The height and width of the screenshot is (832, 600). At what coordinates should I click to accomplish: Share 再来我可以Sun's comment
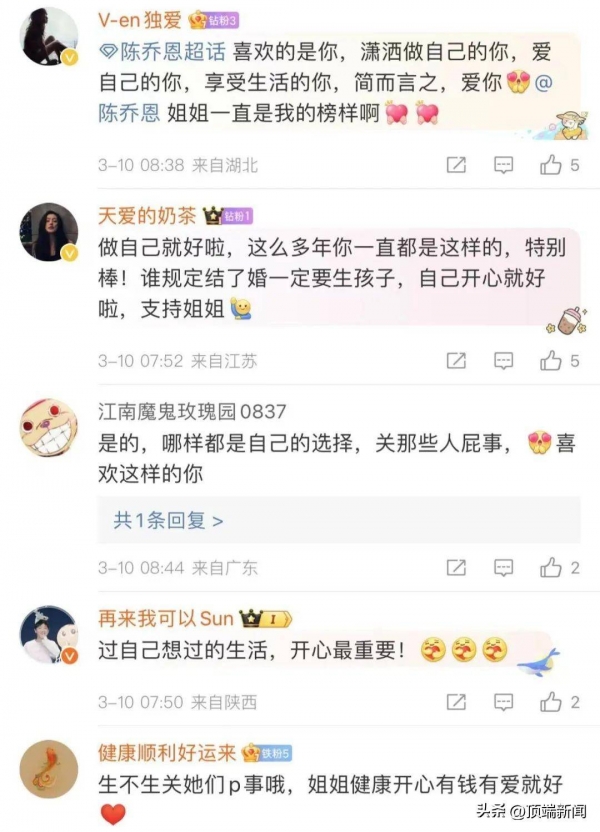click(x=456, y=702)
